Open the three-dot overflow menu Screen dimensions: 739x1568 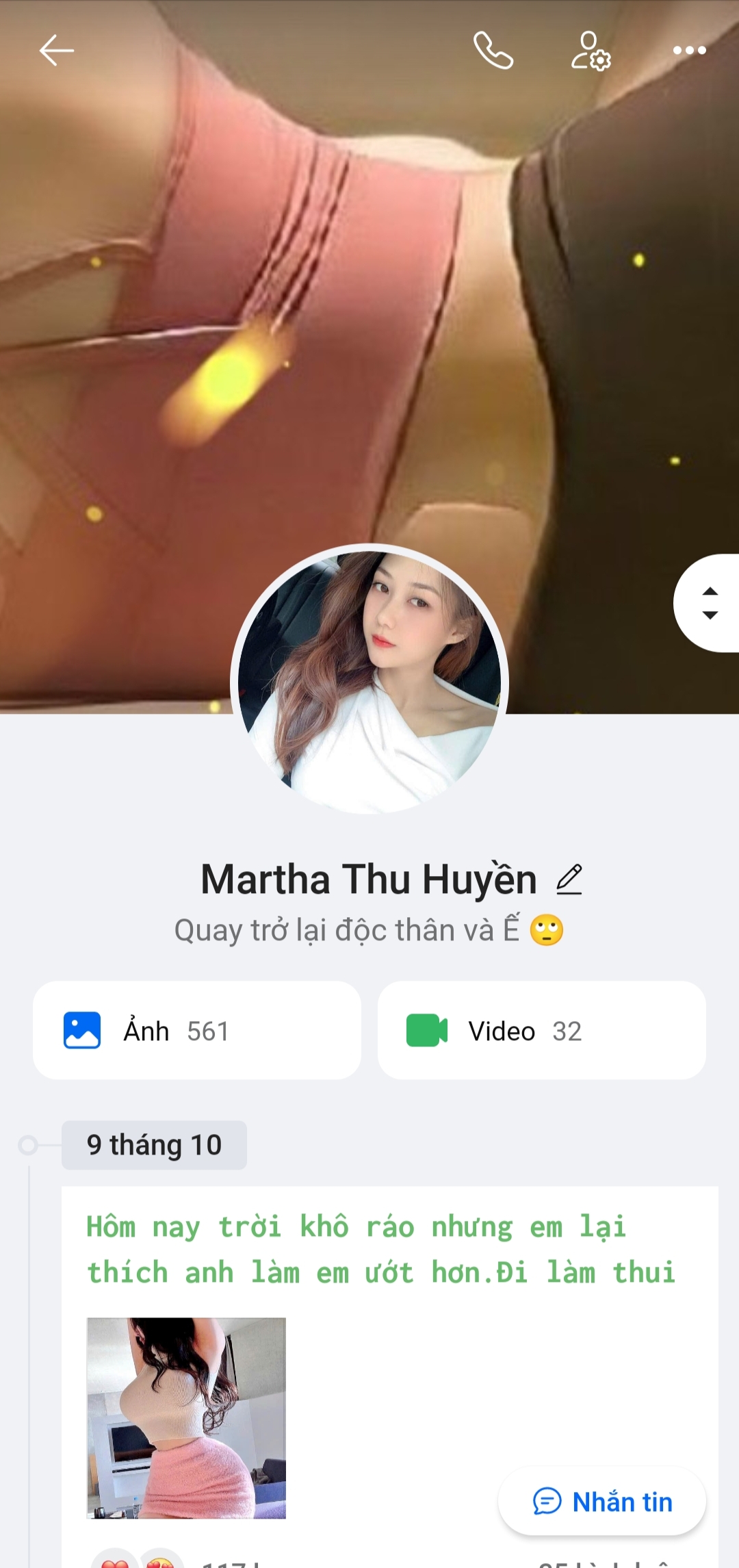[x=689, y=51]
